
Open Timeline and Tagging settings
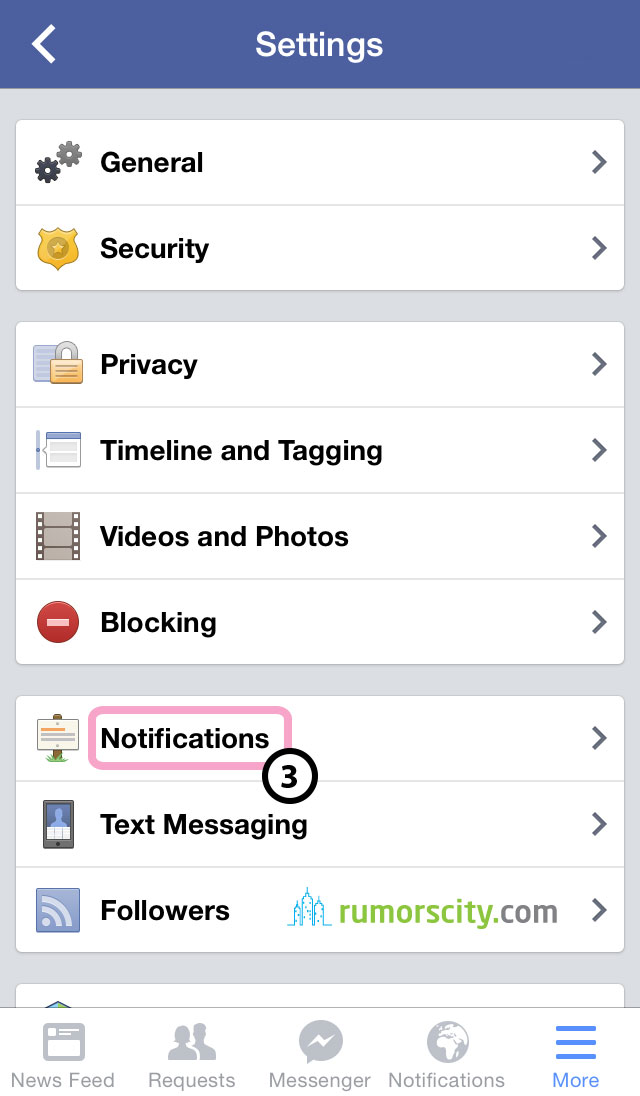click(320, 450)
